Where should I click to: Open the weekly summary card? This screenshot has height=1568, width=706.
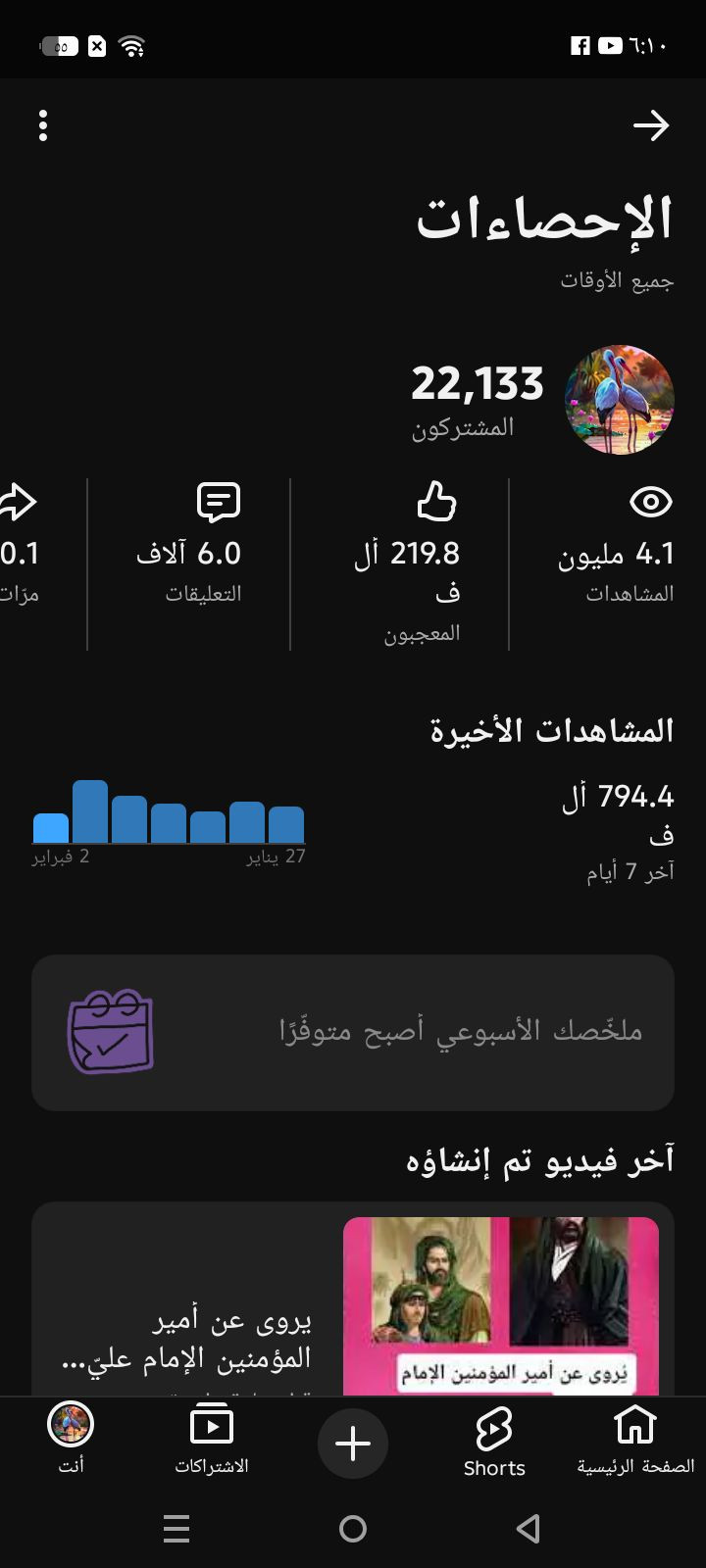point(353,1032)
